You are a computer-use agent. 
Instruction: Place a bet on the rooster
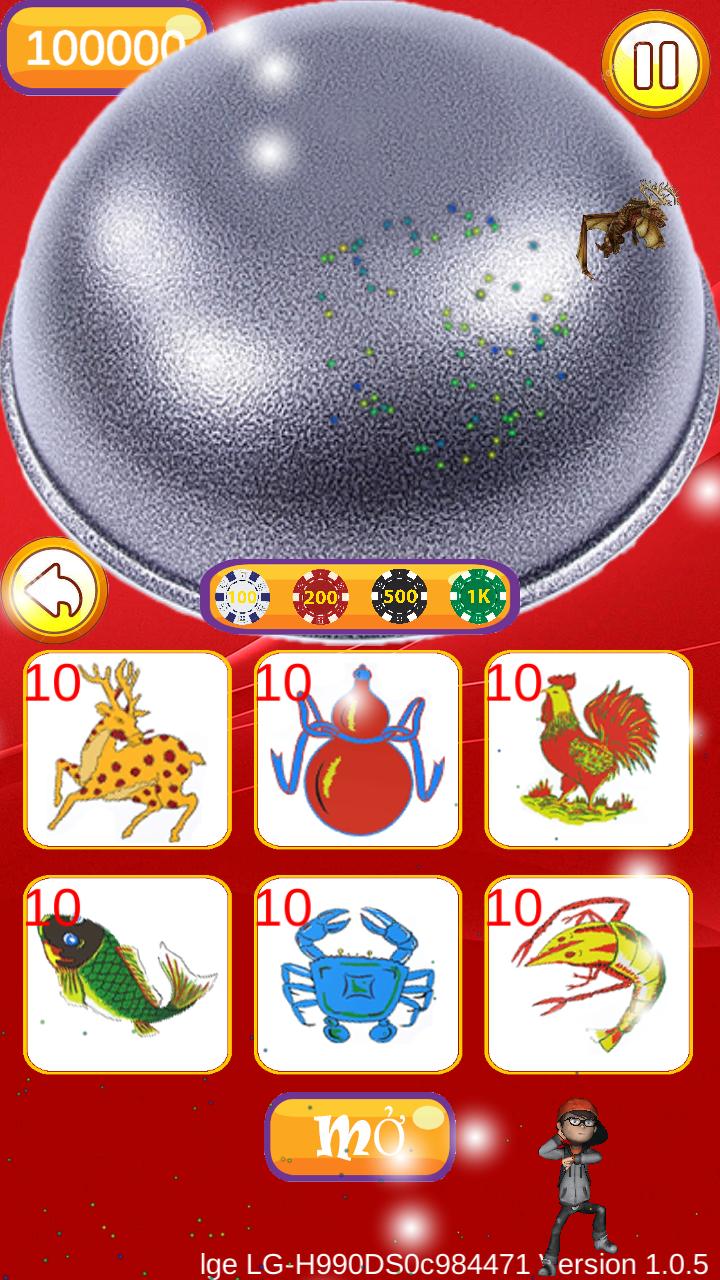click(x=589, y=749)
